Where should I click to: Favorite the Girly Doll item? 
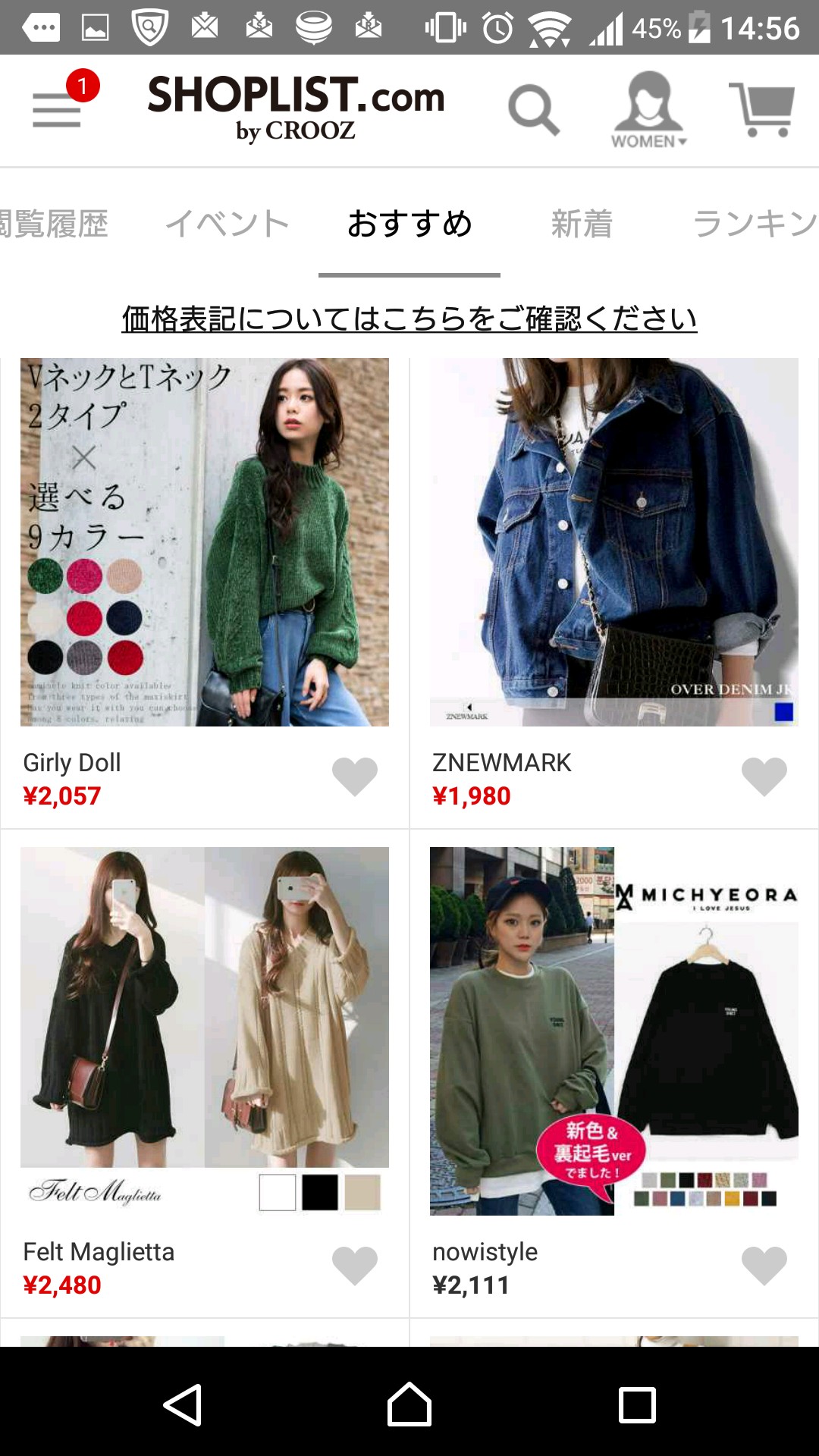[355, 777]
